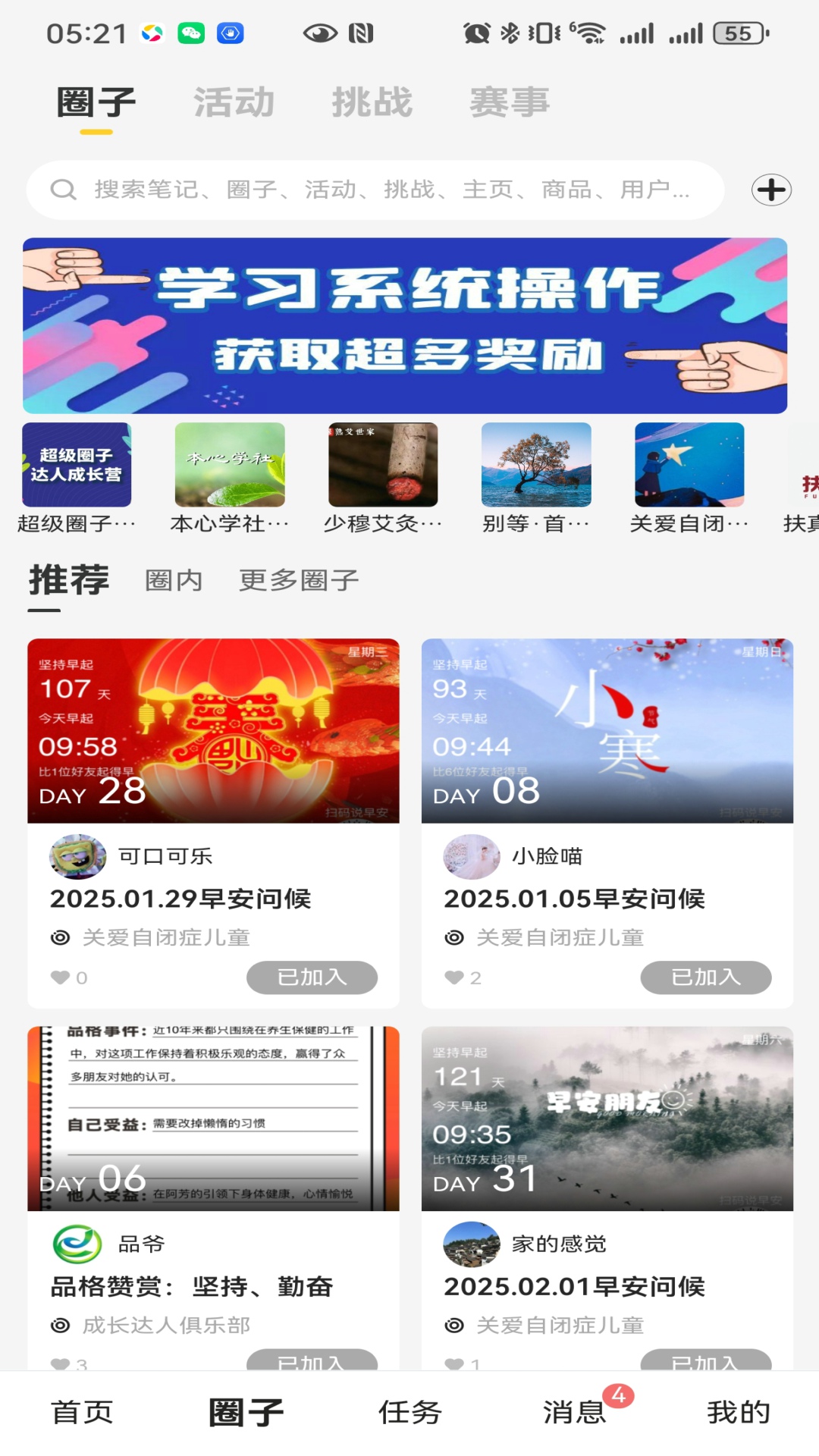Switch to the 挑战 top tab
The image size is (819, 1456).
[x=372, y=102]
